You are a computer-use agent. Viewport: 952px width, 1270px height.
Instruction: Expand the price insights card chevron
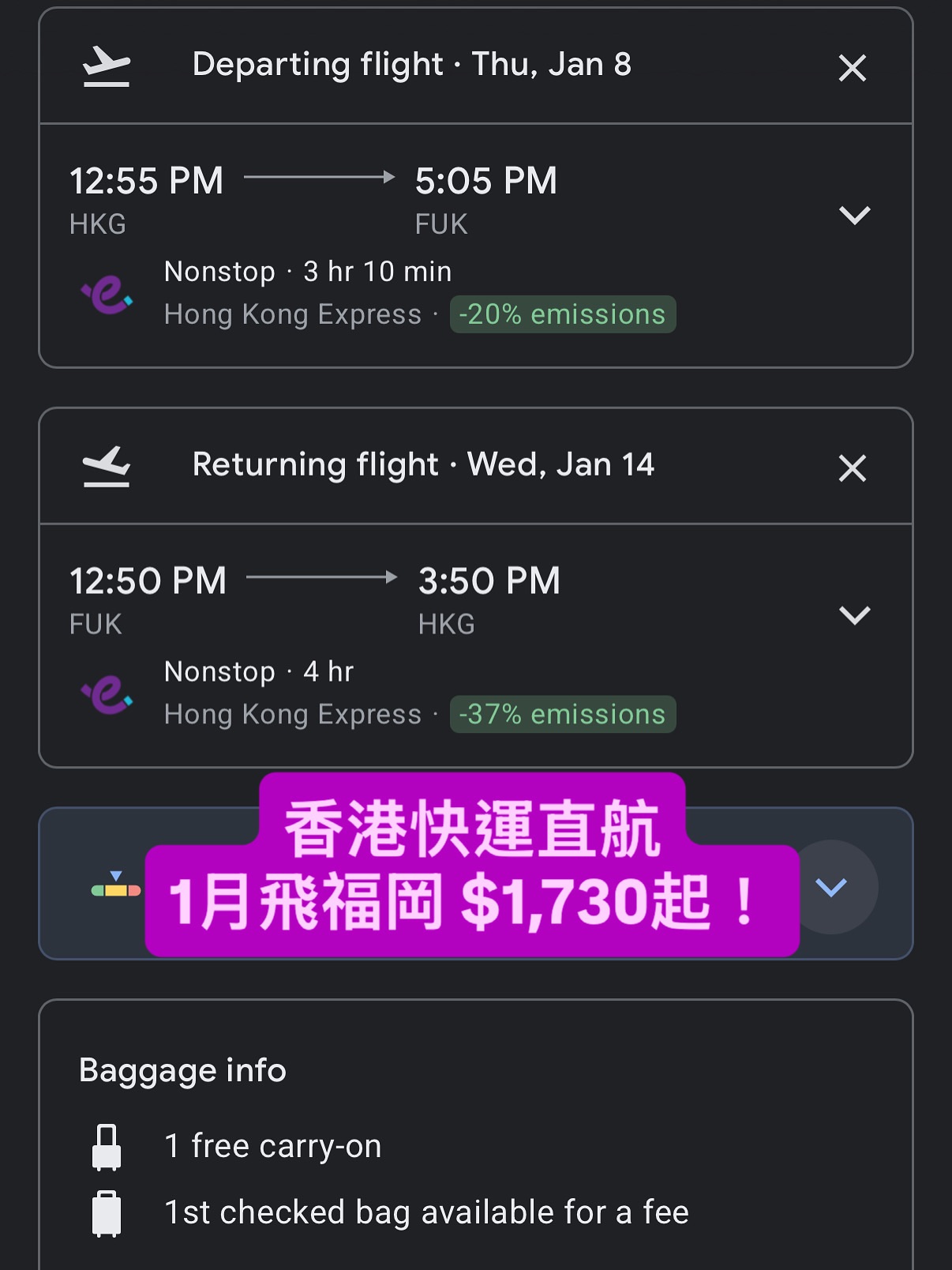pyautogui.click(x=832, y=887)
